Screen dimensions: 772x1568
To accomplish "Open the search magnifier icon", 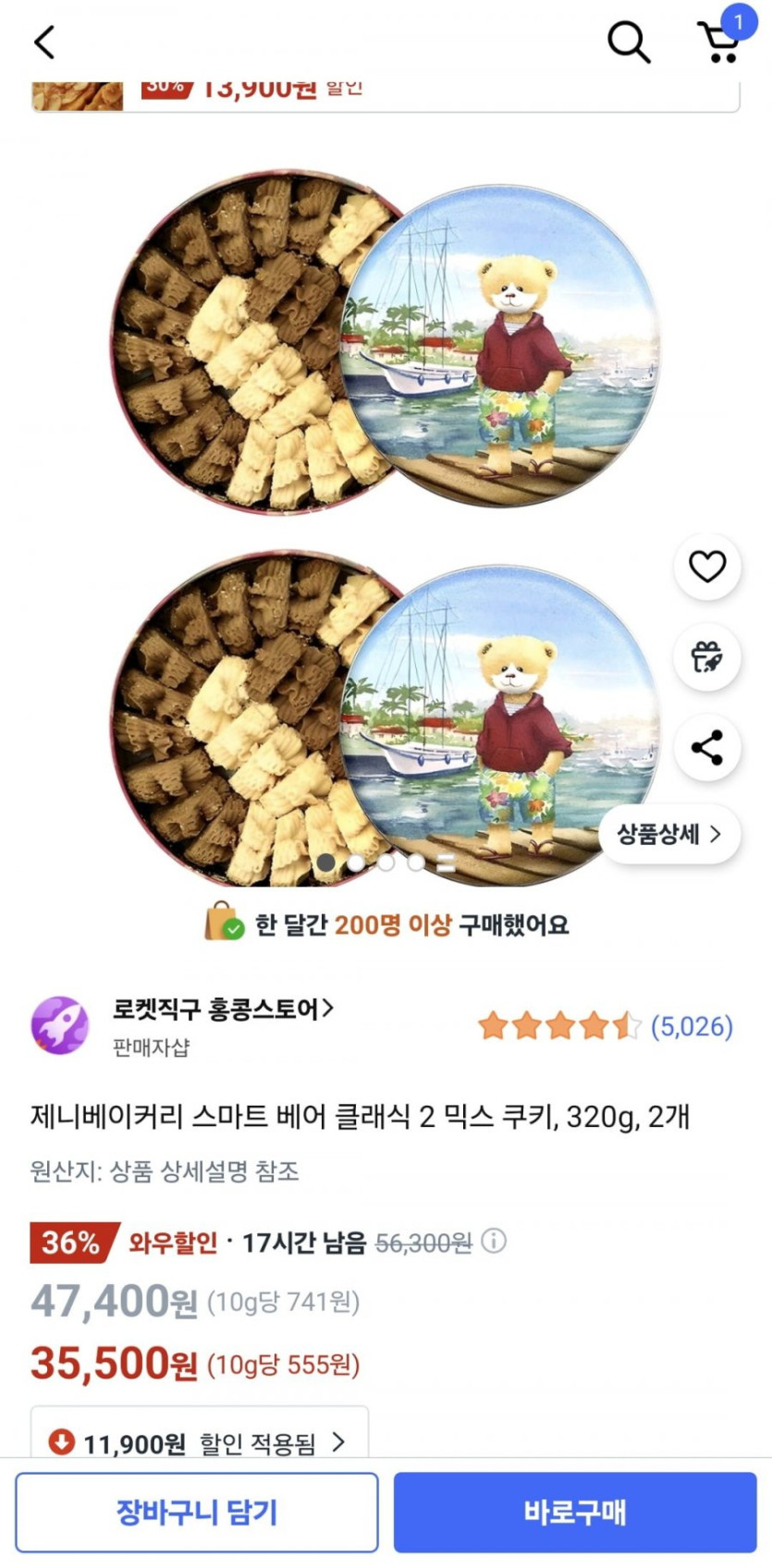I will [x=628, y=43].
